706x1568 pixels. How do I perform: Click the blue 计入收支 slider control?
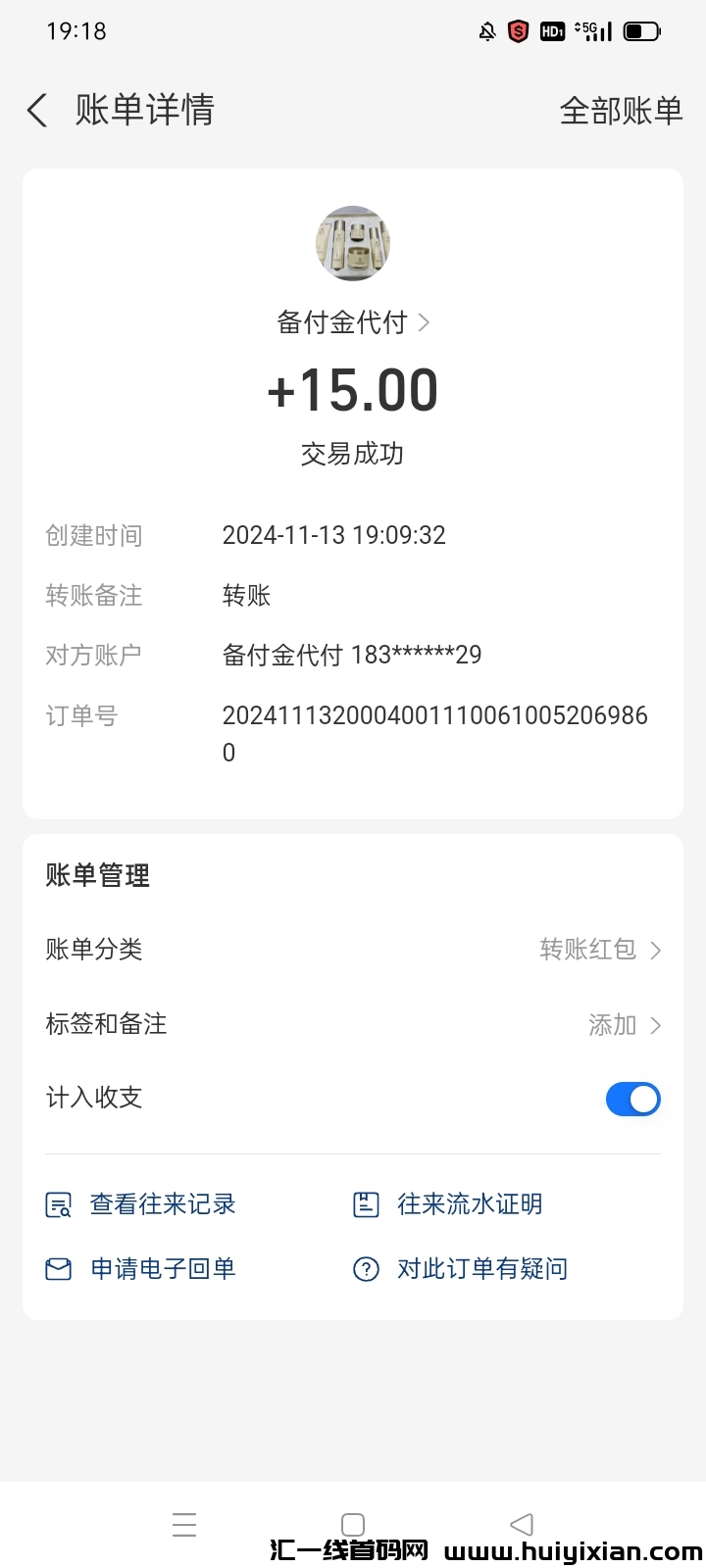click(632, 1099)
